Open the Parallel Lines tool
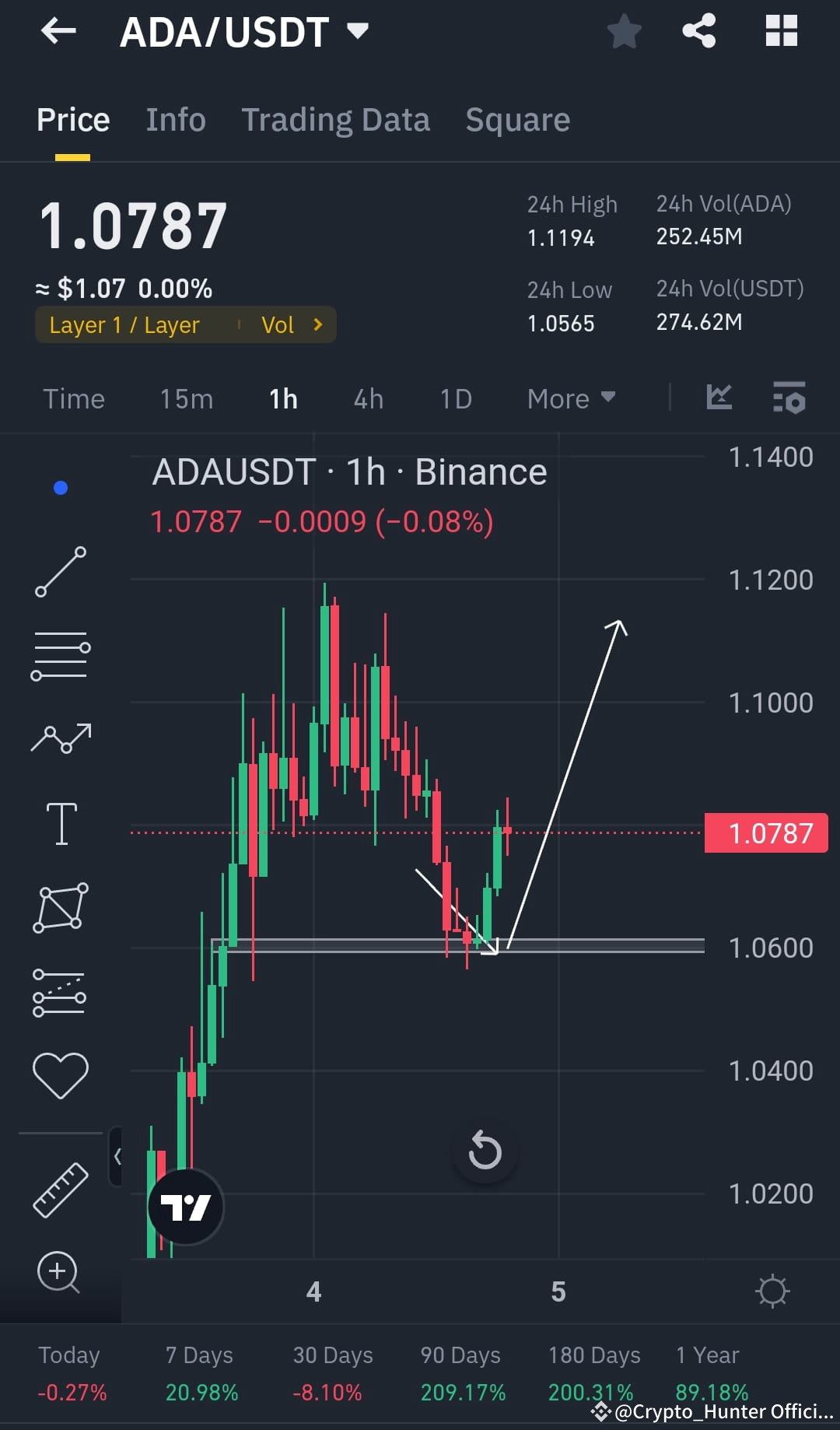 coord(61,654)
